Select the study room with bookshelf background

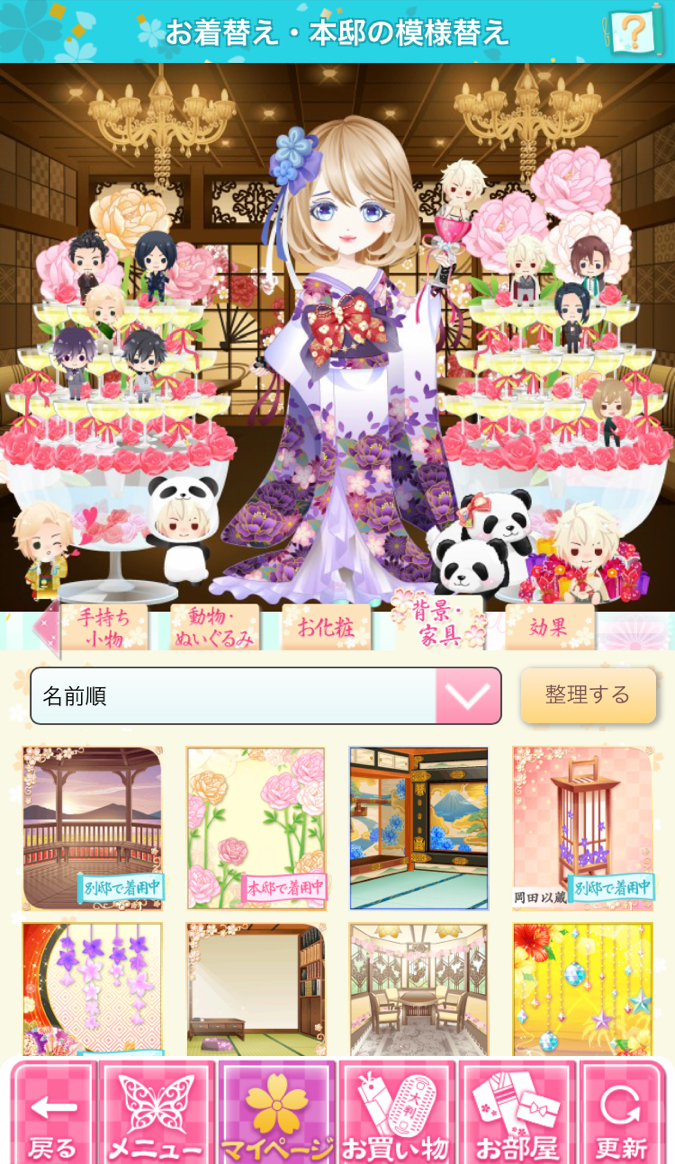click(256, 988)
